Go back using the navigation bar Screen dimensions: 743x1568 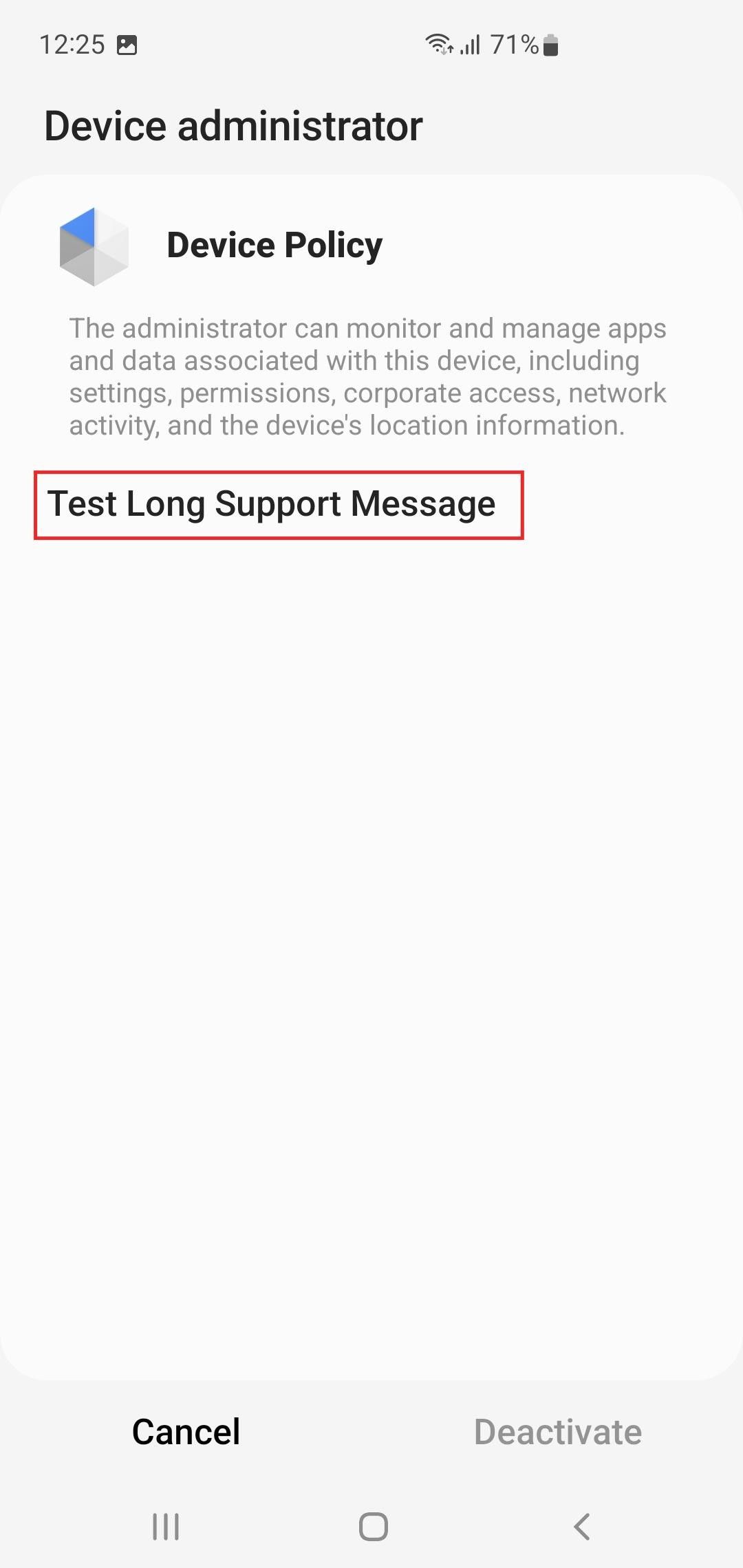[581, 1527]
